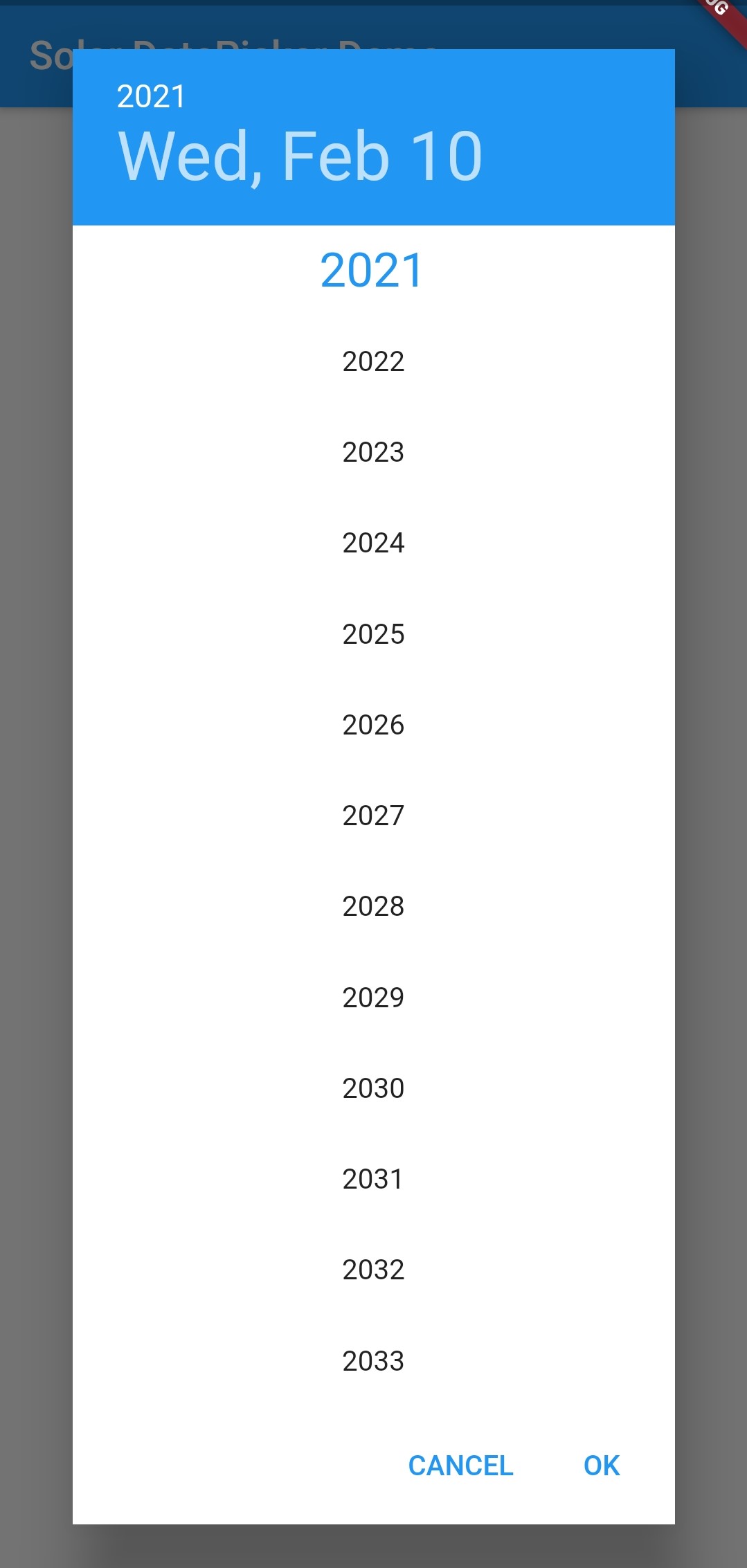The width and height of the screenshot is (747, 1568).
Task: Pick year 2023
Action: [x=373, y=452]
